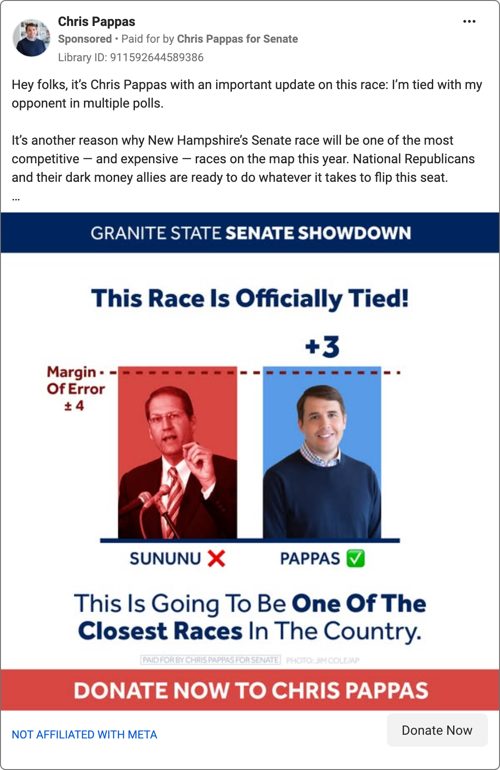This screenshot has height=770, width=500.
Task: Open the three-dot overflow menu
Action: pos(469,22)
